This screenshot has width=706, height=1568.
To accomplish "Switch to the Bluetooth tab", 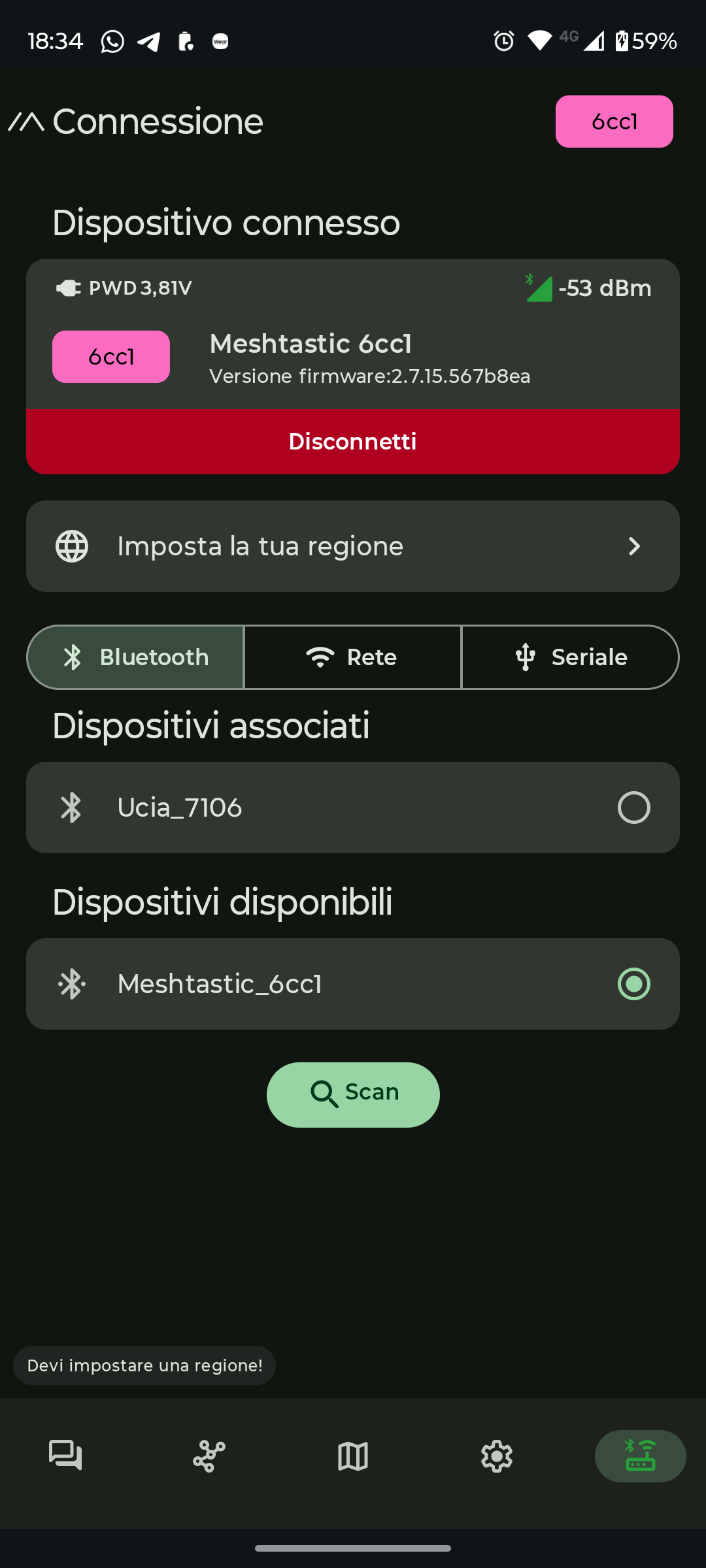I will pos(136,657).
